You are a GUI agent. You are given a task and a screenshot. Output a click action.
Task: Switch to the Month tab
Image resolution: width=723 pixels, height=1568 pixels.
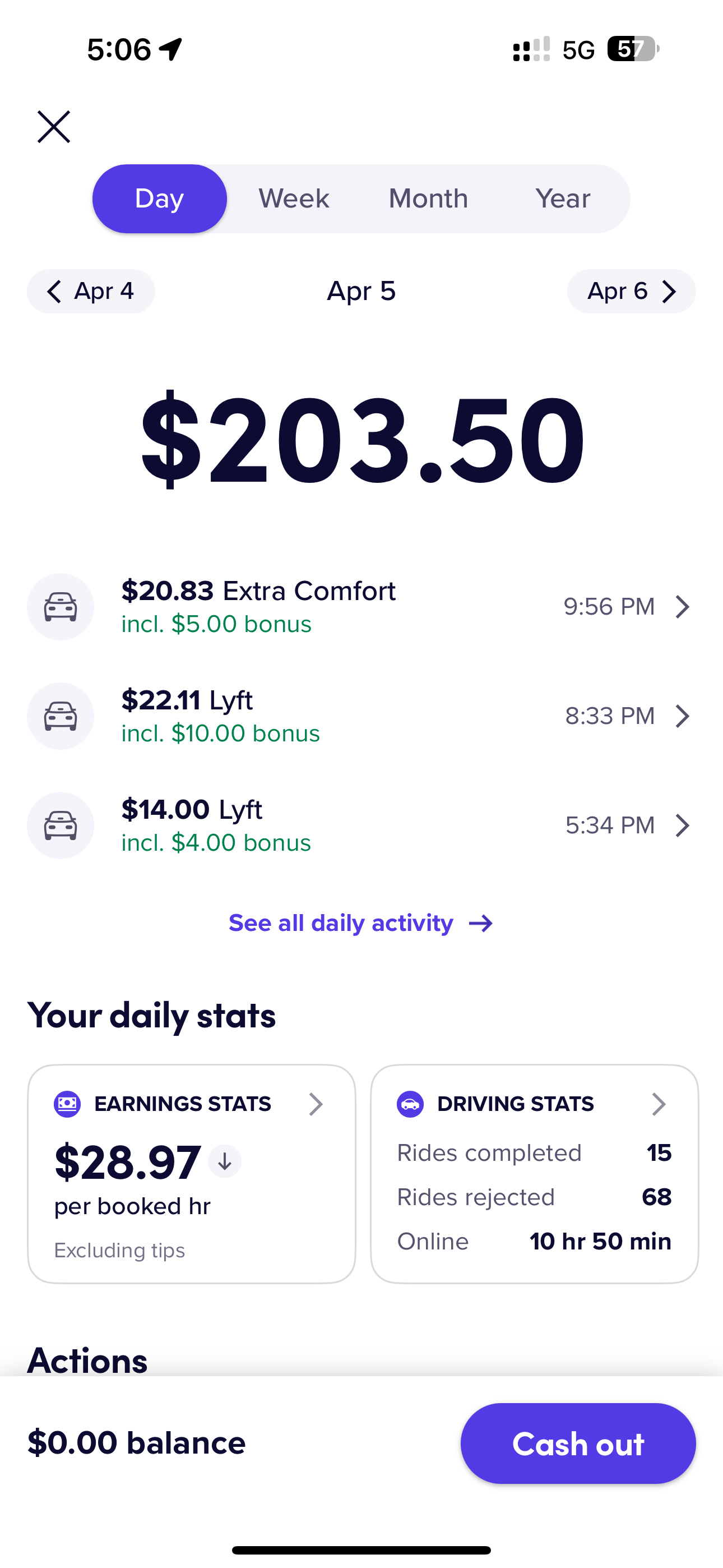428,199
